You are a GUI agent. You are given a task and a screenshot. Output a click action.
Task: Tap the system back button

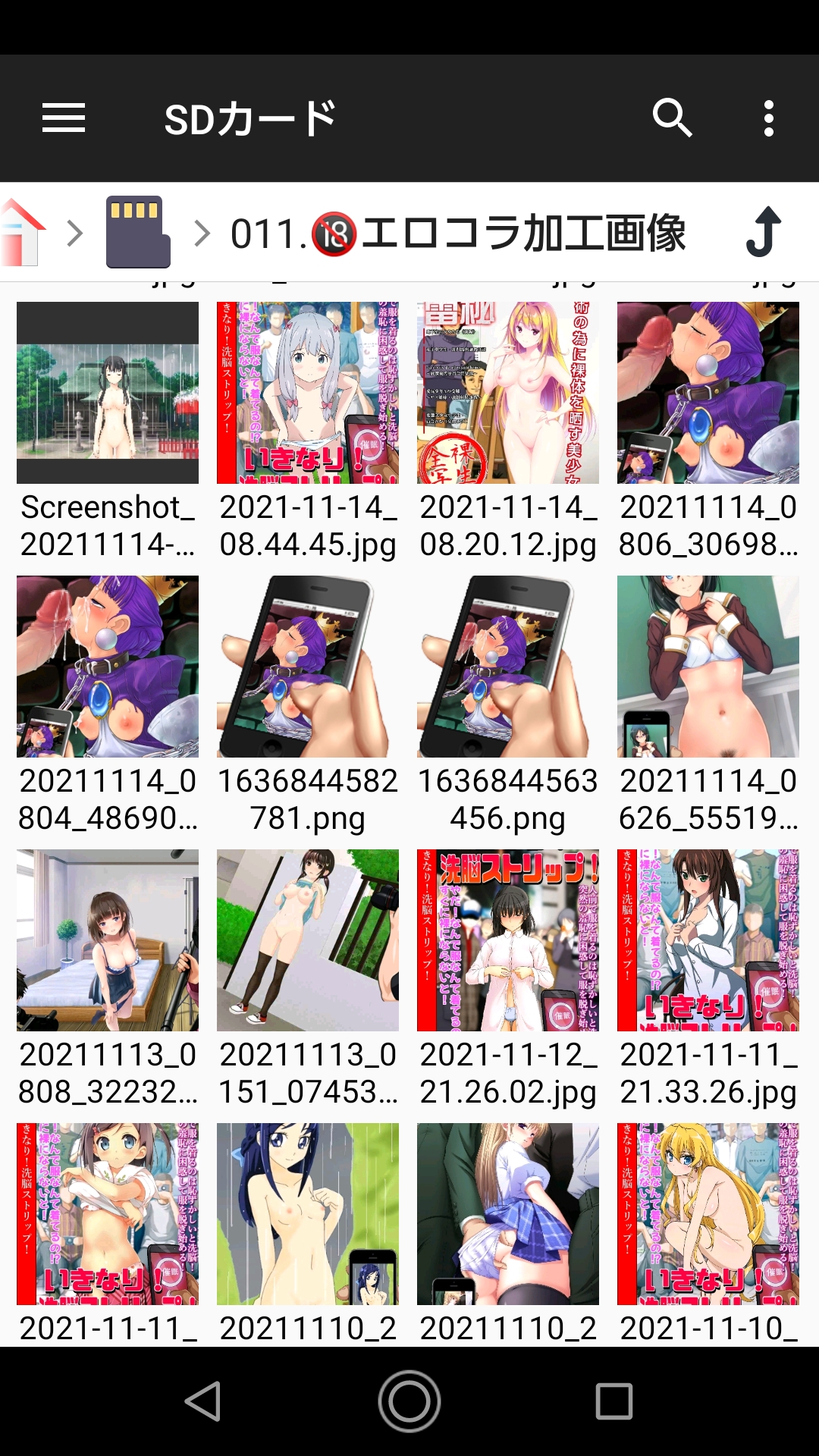(x=203, y=1401)
